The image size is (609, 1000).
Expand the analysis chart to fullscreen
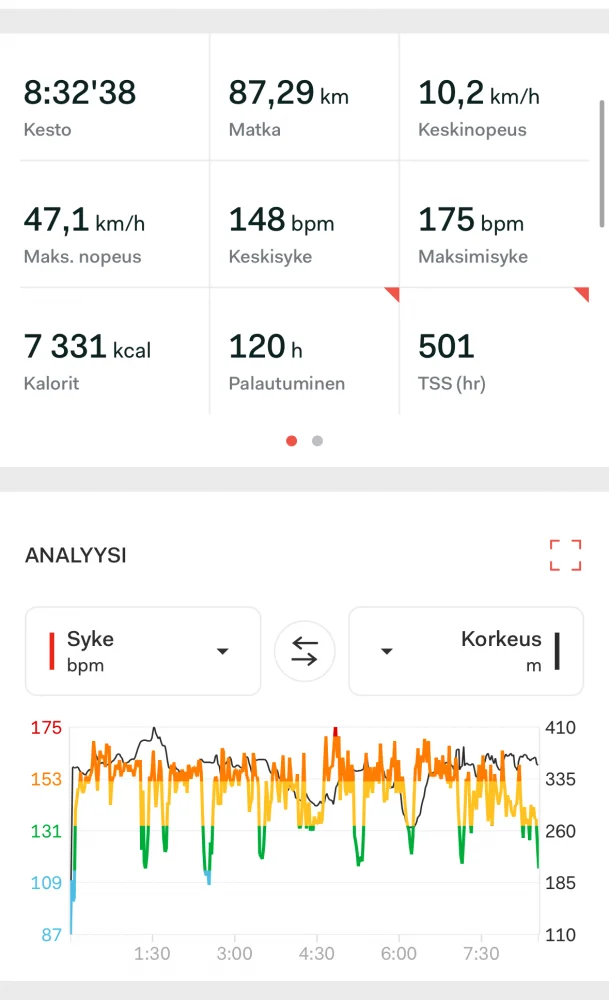tap(565, 555)
